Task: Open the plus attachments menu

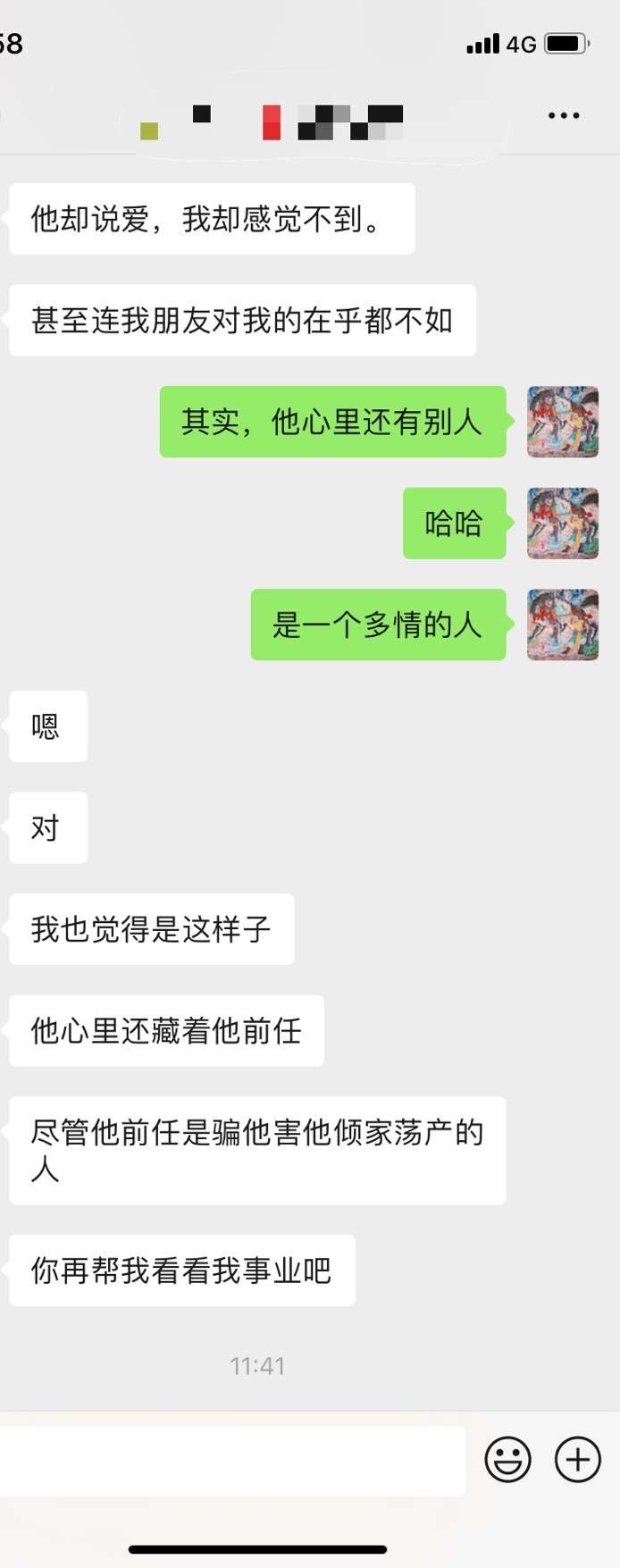Action: point(578,1460)
